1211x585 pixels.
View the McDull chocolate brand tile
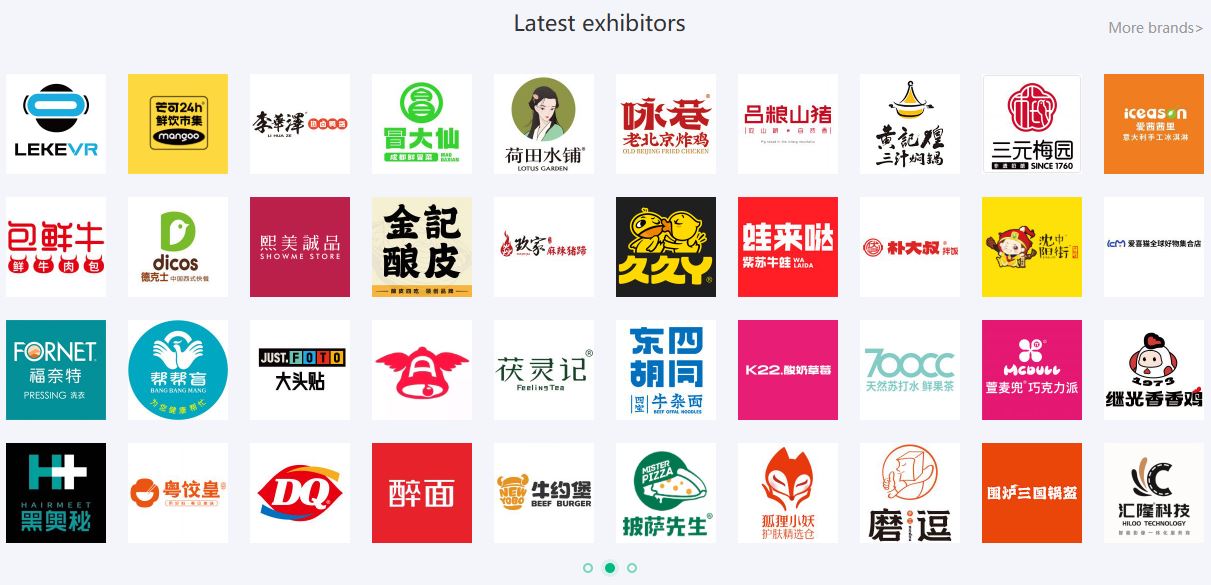(1032, 370)
